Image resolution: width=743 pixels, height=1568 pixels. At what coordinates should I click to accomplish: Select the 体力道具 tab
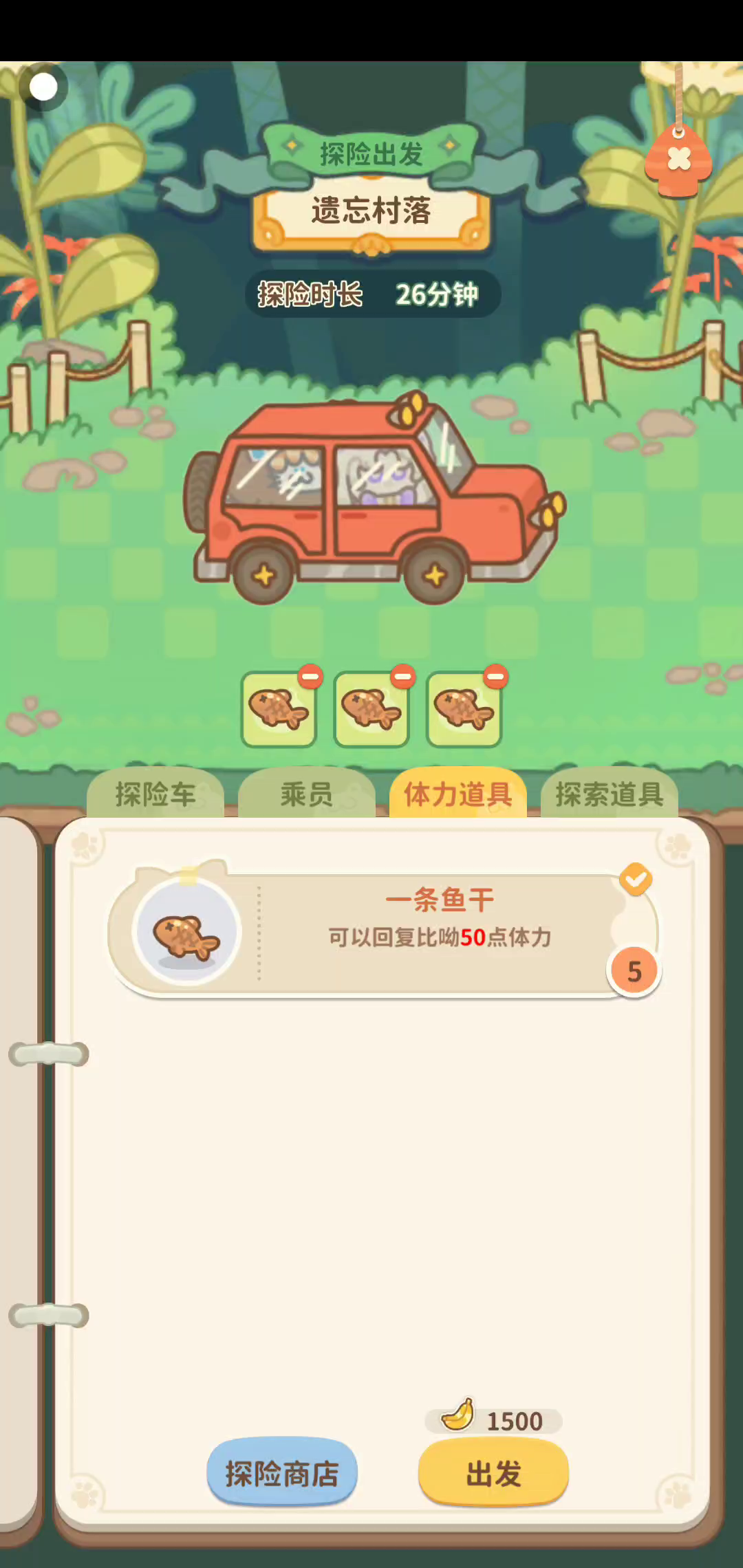[457, 794]
